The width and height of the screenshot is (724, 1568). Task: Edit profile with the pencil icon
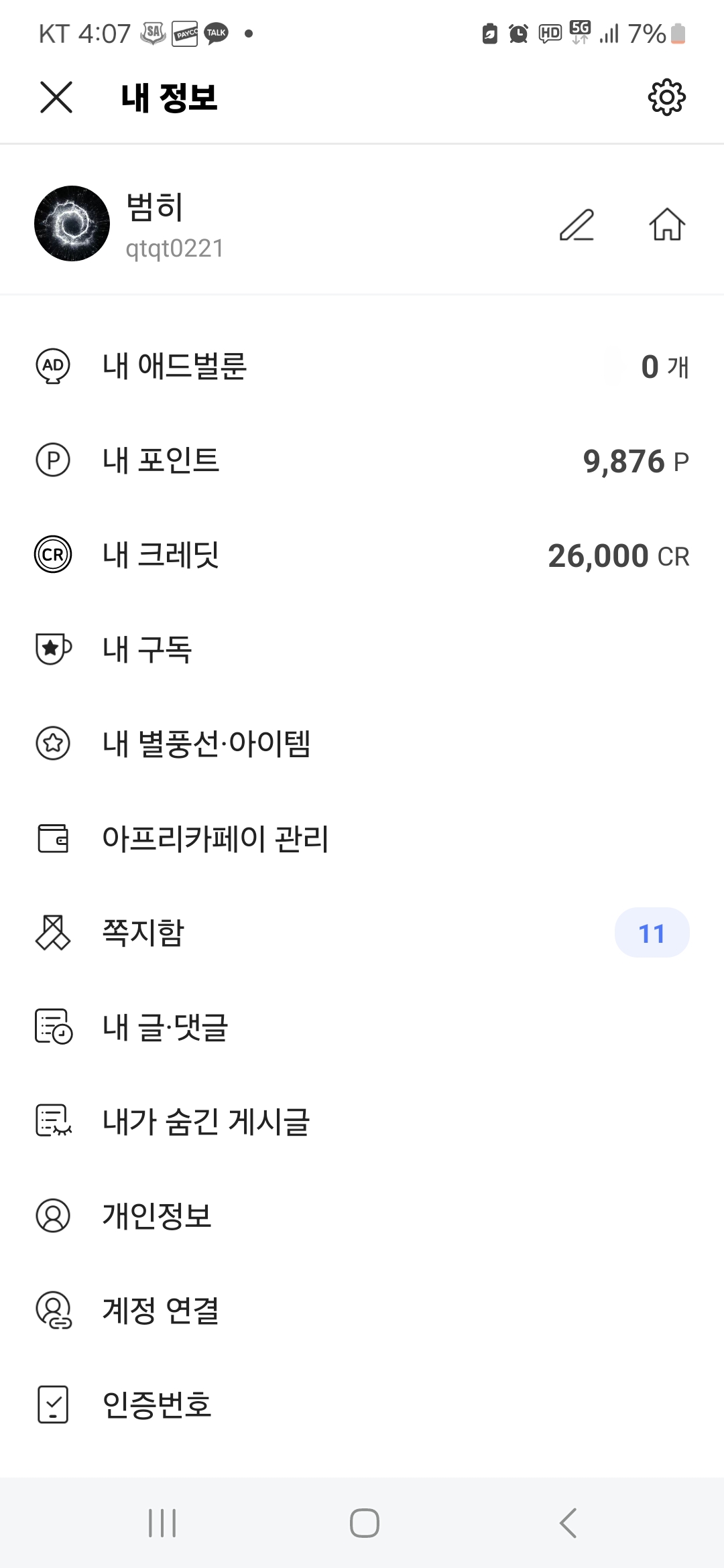tap(577, 224)
